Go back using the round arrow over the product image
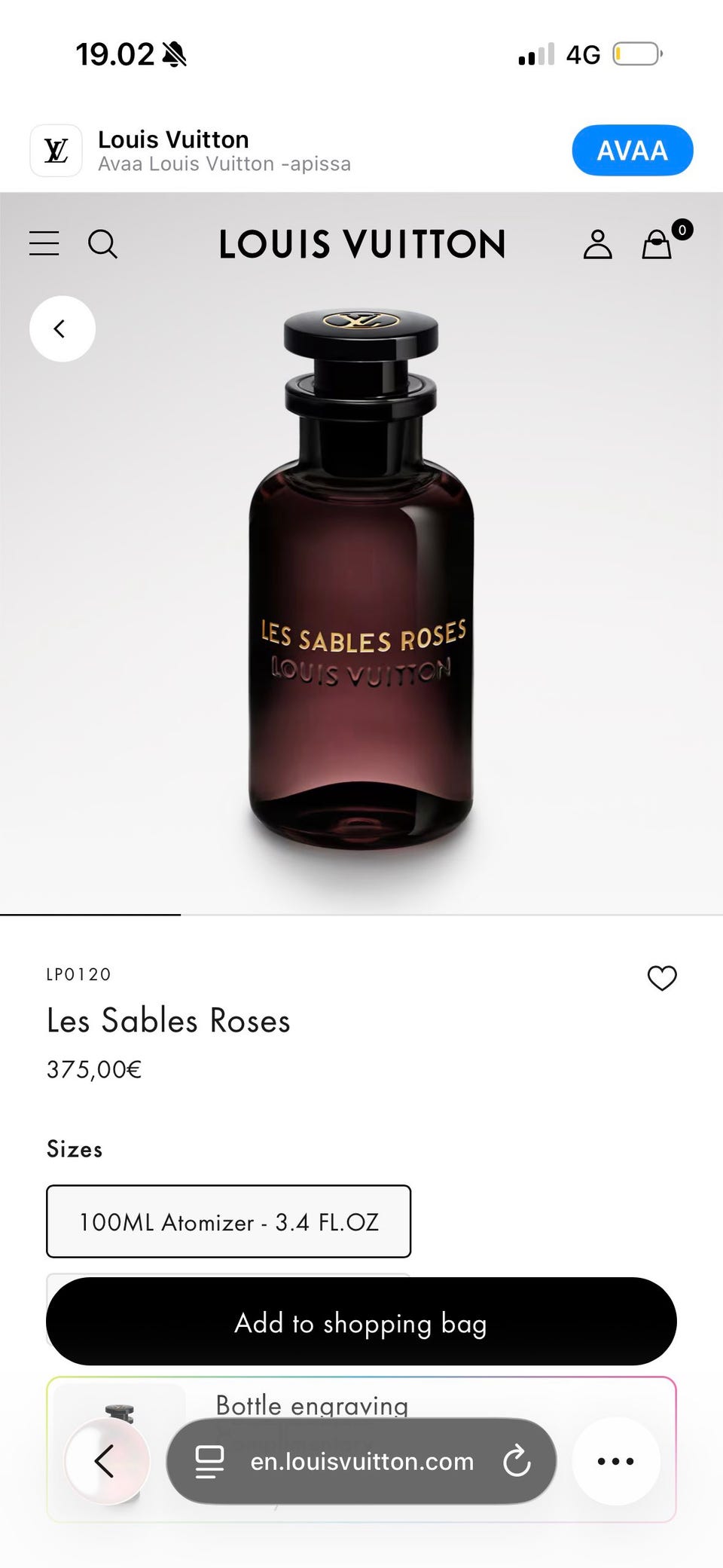The image size is (723, 1568). pyautogui.click(x=62, y=329)
